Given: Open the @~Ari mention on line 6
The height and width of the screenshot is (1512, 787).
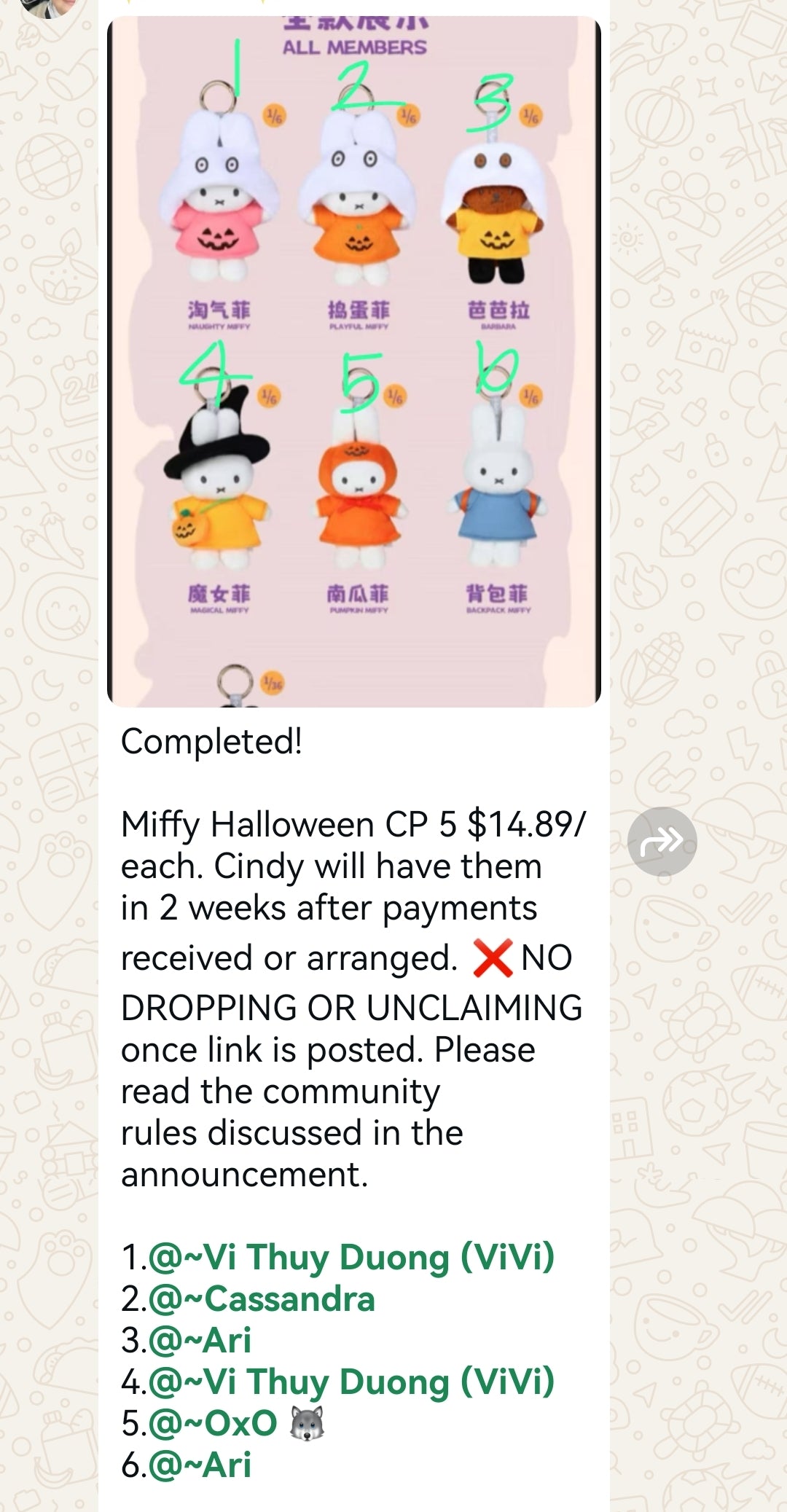Looking at the screenshot, I should tap(200, 1465).
